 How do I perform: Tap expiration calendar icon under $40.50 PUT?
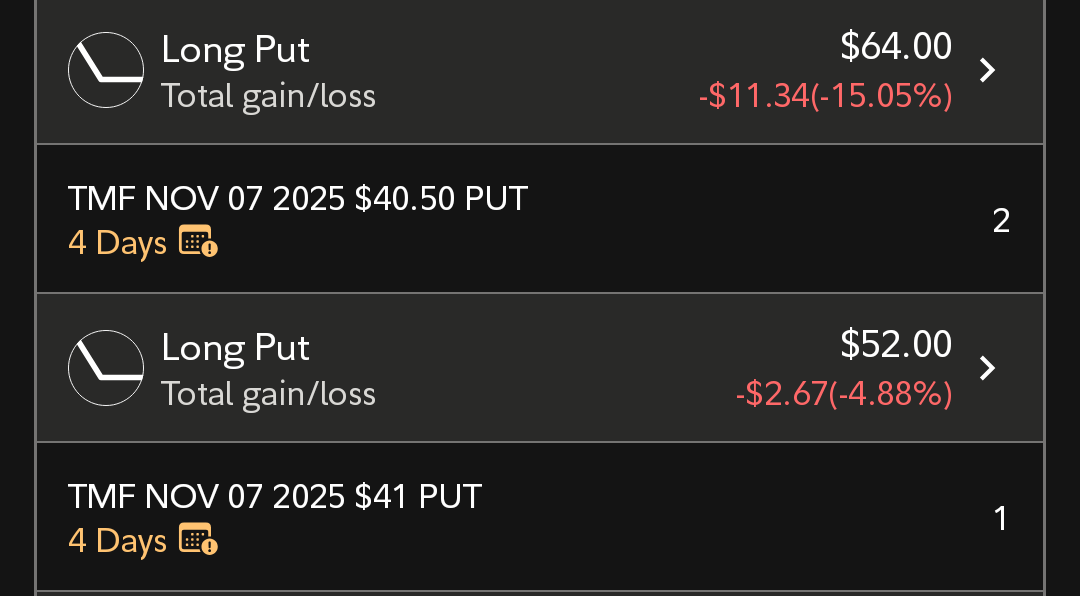(198, 241)
